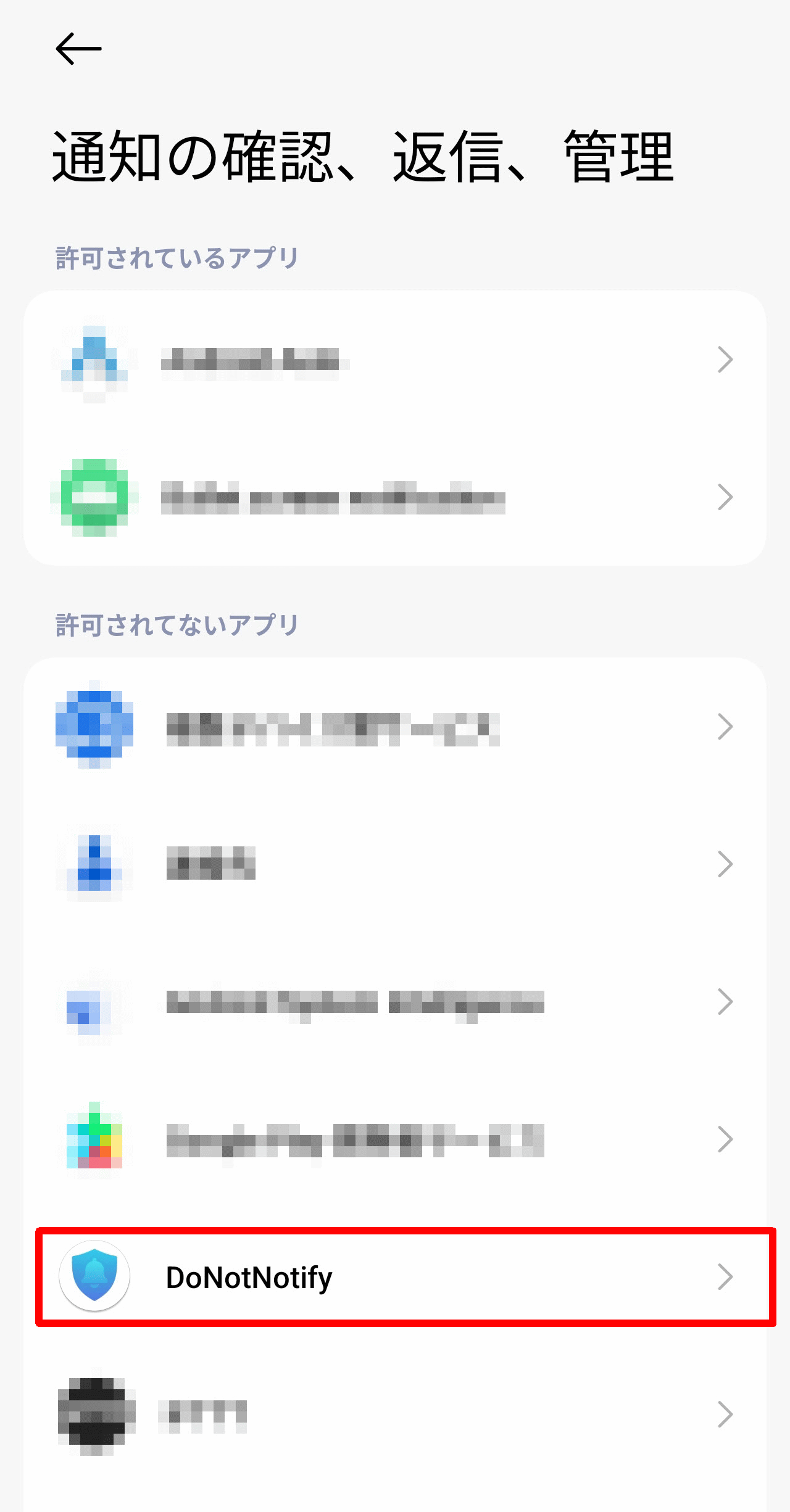Open the DoNotNotify app row

click(405, 1276)
